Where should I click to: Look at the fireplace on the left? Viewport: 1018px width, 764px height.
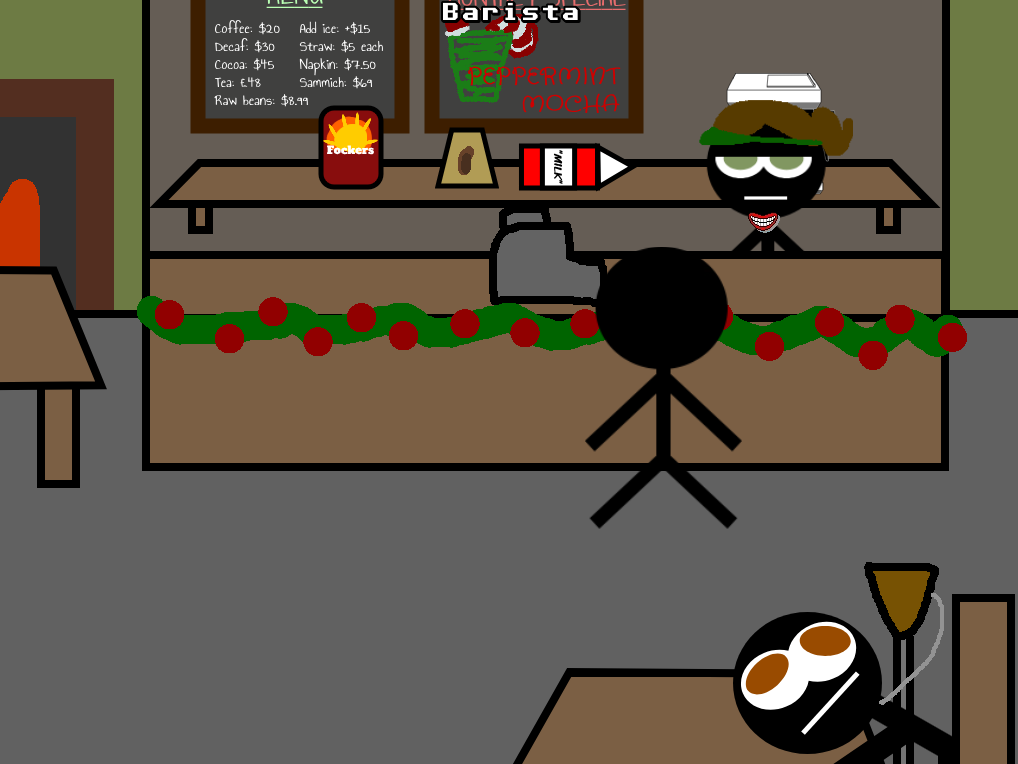pyautogui.click(x=40, y=200)
